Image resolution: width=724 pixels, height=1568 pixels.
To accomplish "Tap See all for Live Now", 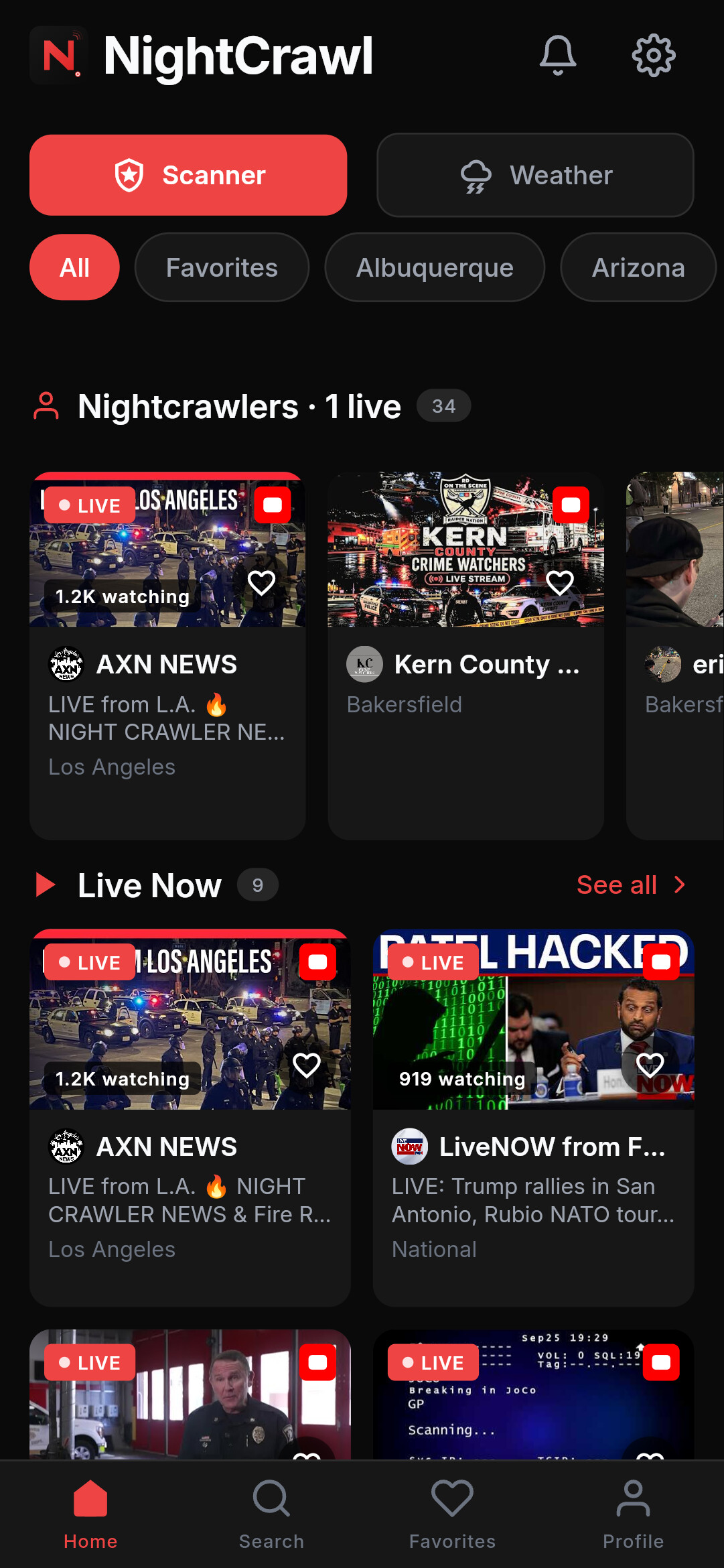I will pos(631,885).
